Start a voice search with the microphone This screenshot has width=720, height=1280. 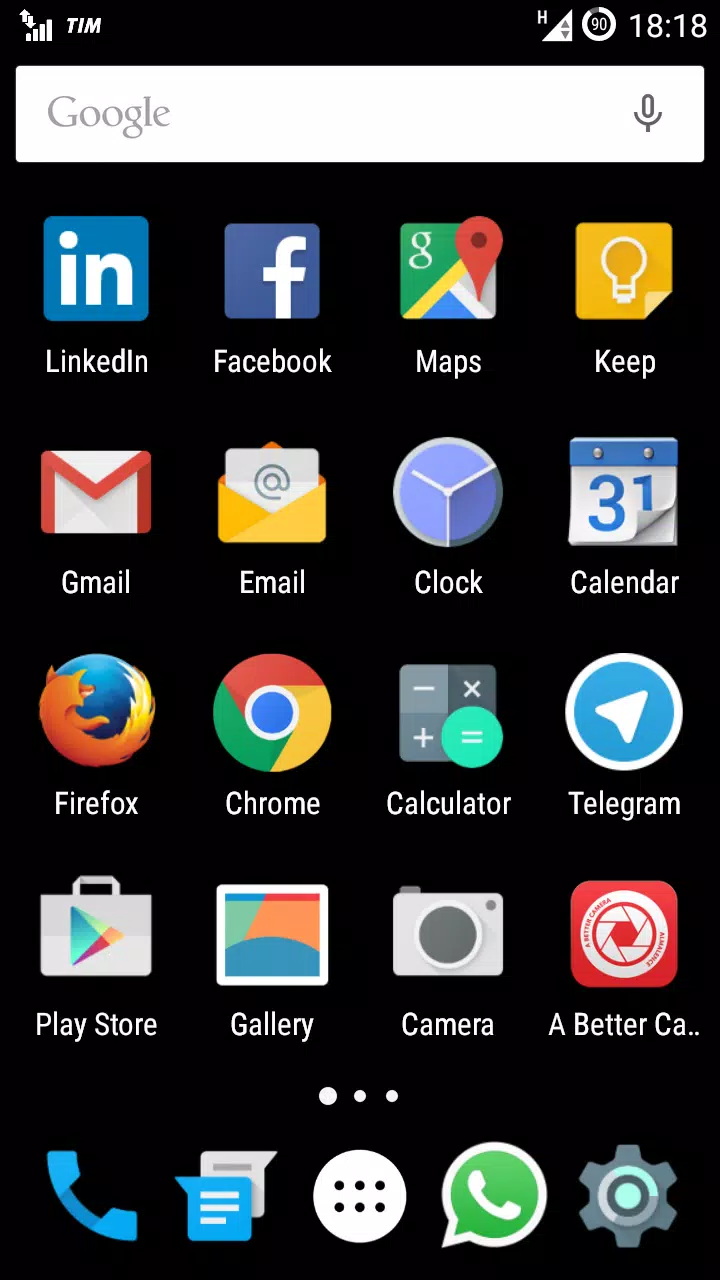(648, 114)
